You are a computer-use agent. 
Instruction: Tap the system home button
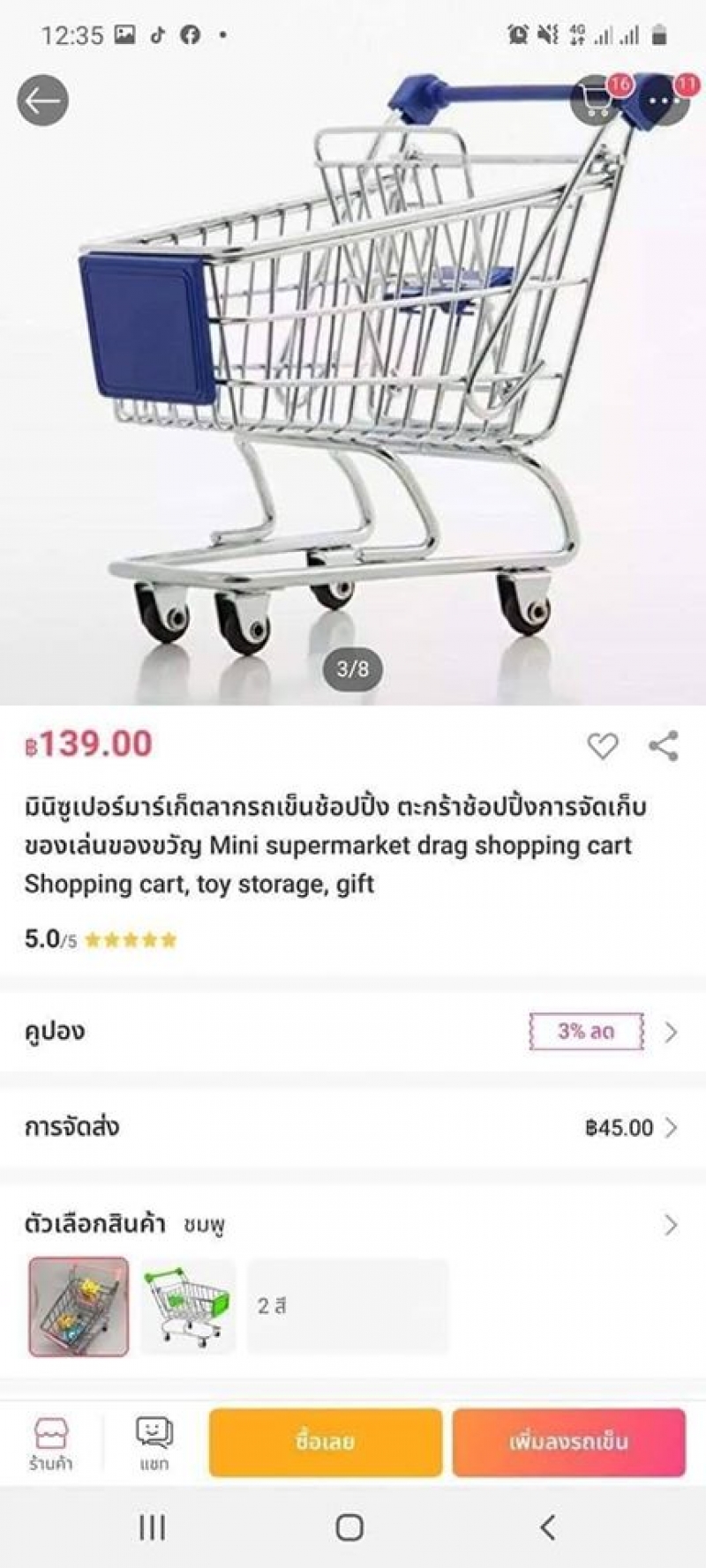[349, 1527]
